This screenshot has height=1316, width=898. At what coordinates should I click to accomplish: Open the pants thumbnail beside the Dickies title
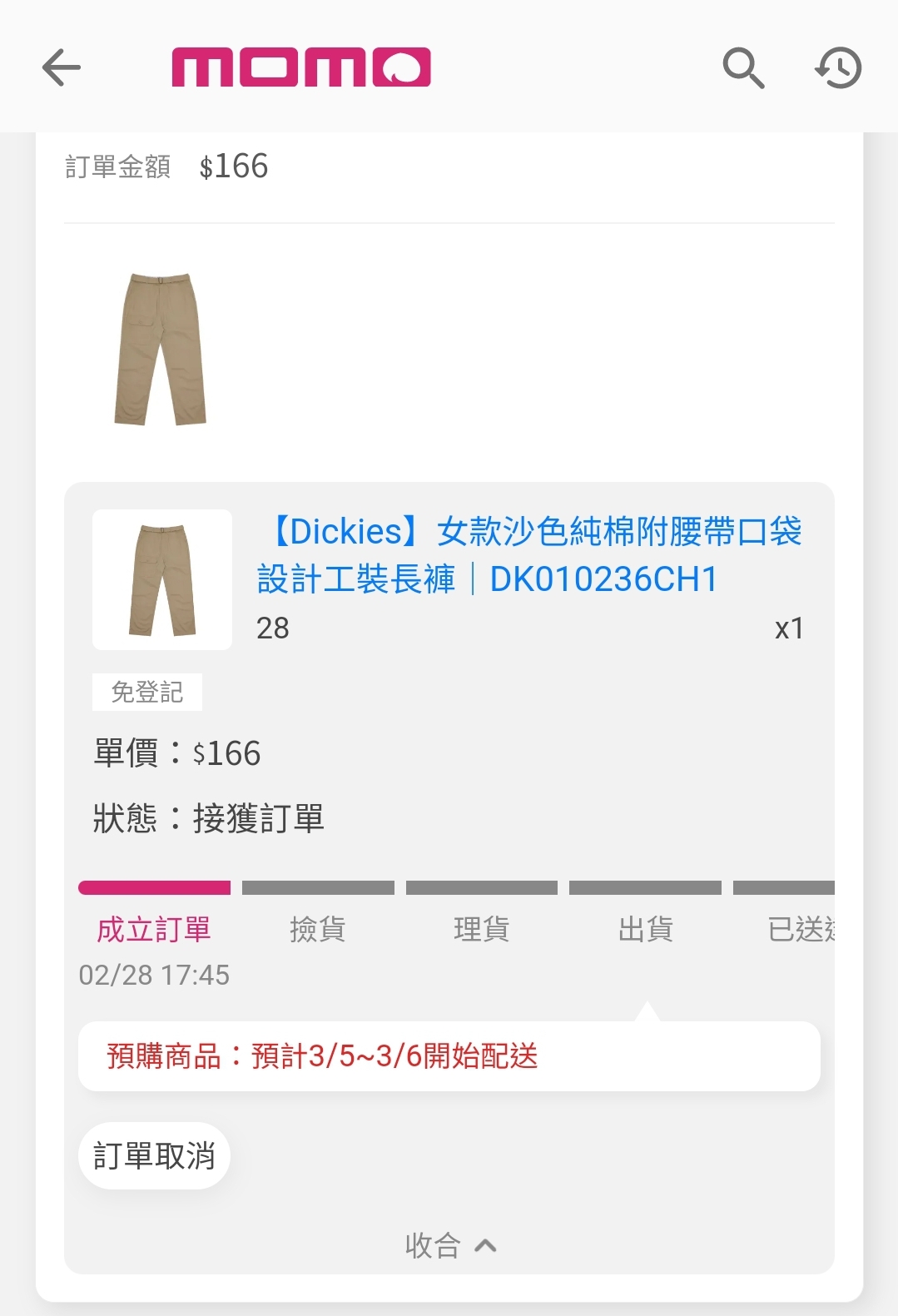(162, 579)
